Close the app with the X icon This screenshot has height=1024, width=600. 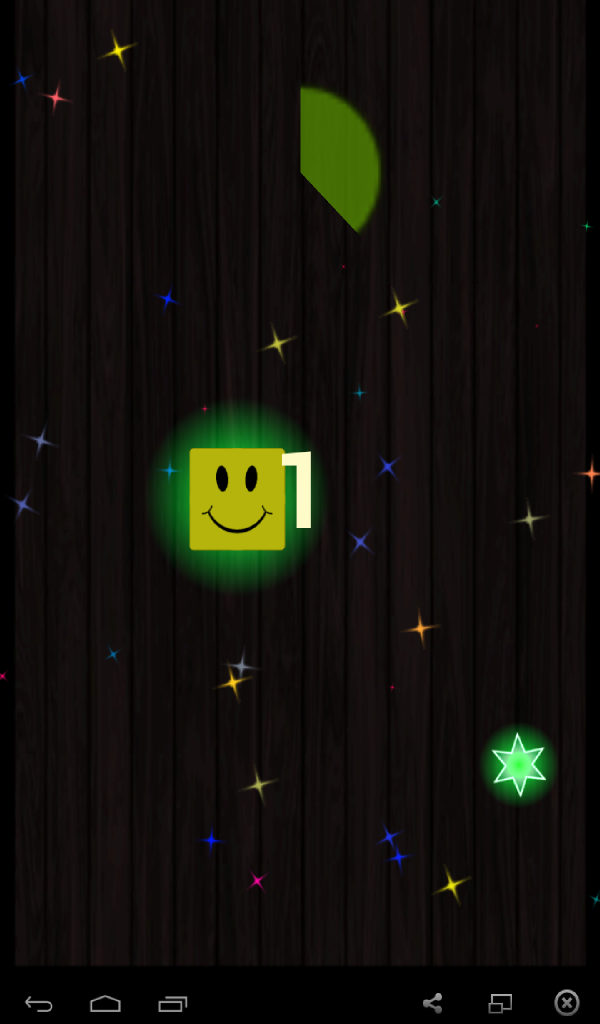pyautogui.click(x=567, y=1002)
